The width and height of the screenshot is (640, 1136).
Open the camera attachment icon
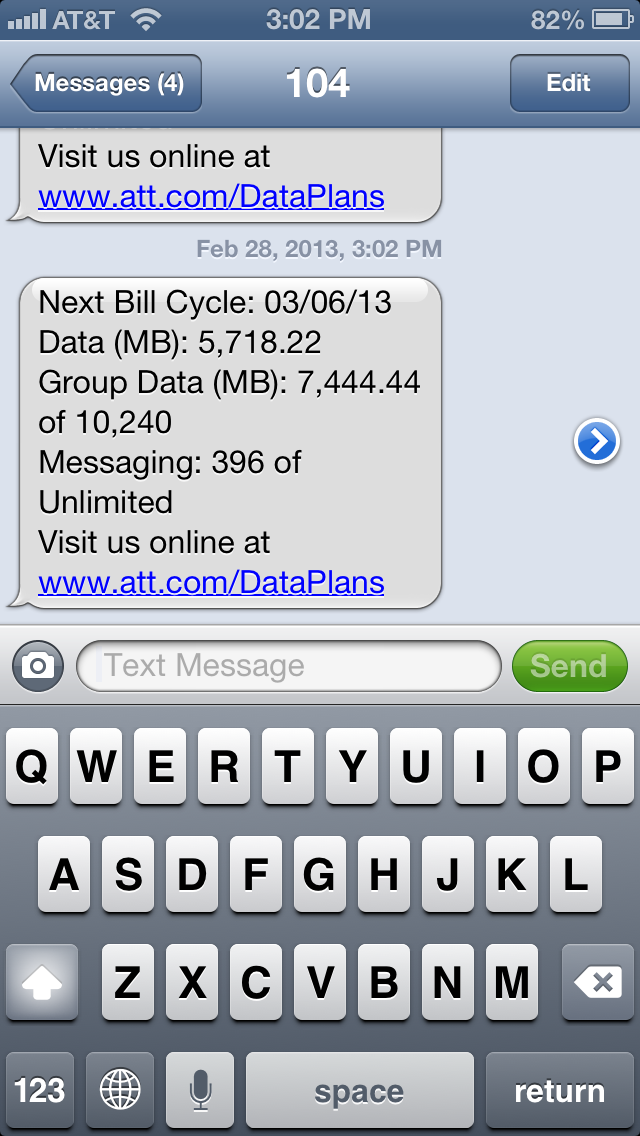pyautogui.click(x=38, y=666)
